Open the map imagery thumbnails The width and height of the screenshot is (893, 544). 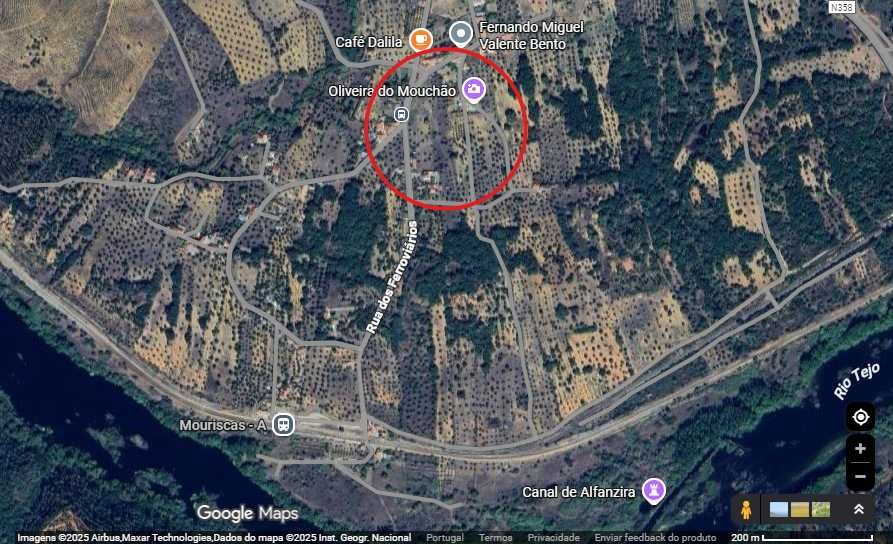pyautogui.click(x=800, y=510)
